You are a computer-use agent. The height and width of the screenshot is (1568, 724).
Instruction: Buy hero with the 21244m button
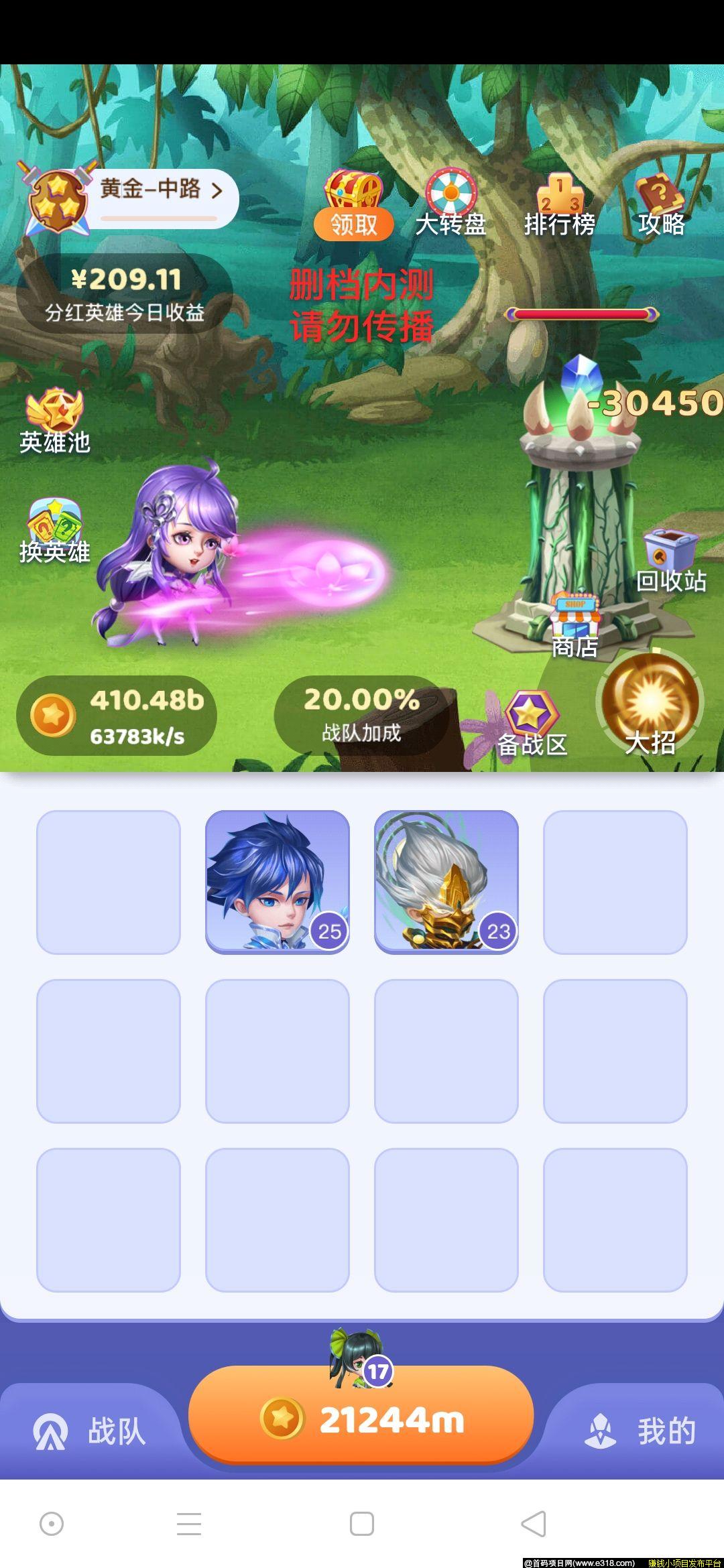(361, 1419)
